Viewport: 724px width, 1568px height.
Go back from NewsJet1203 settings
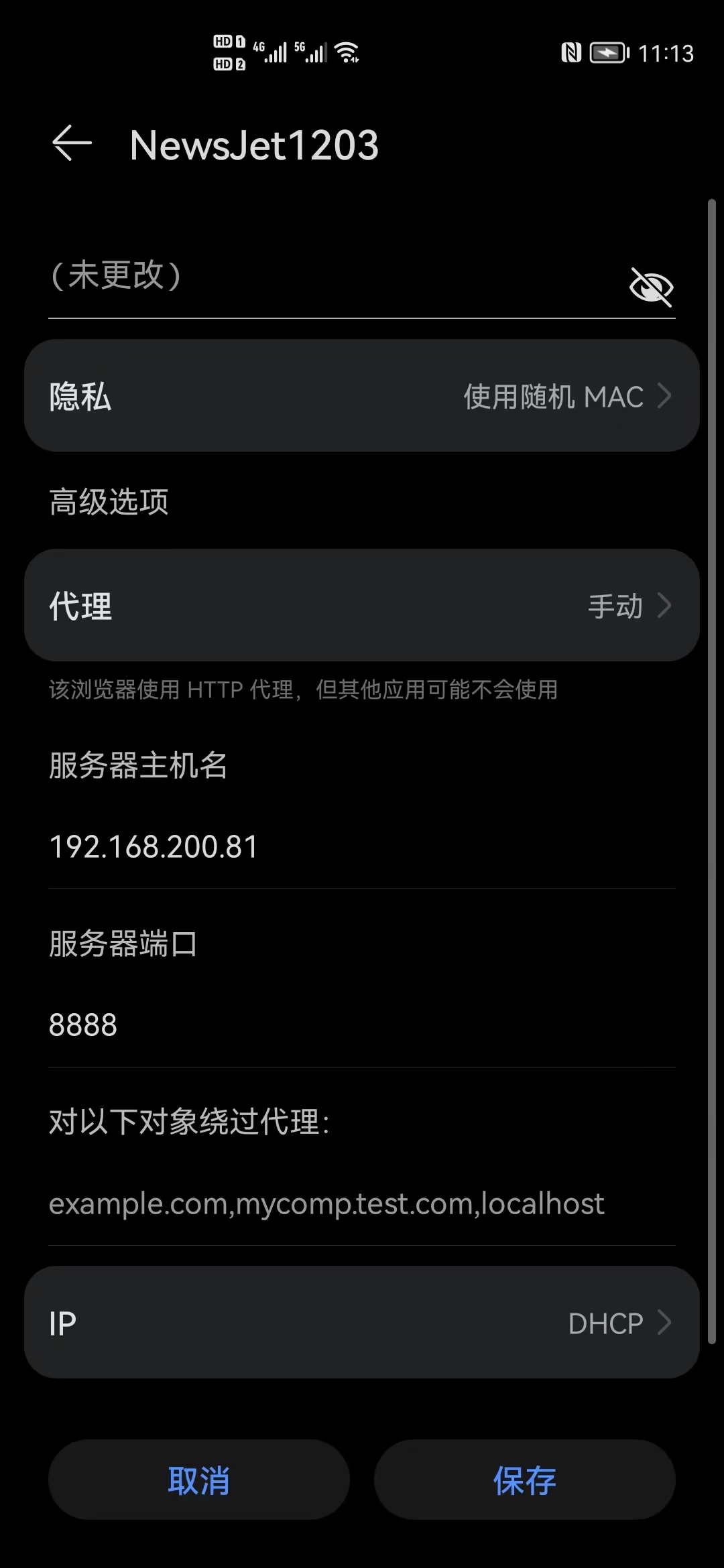[x=72, y=143]
